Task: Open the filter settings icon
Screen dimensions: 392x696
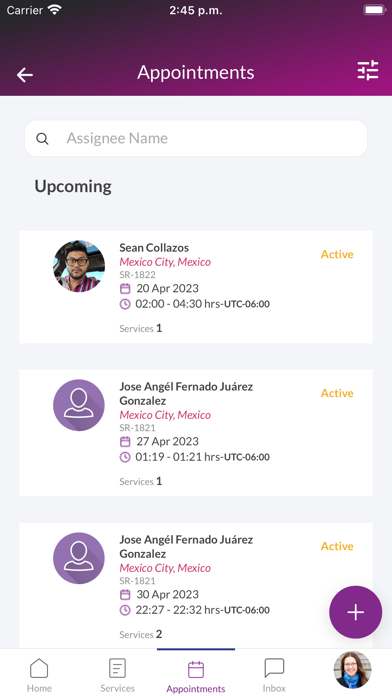Action: pos(368,70)
